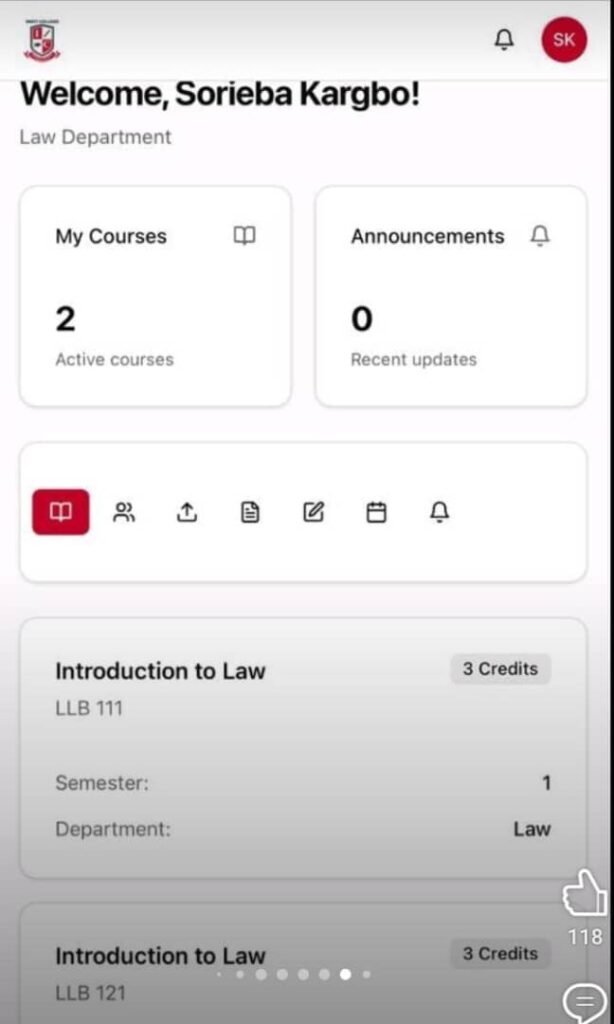Switch to the announcements bell tab
Screen dimensions: 614x1024
tap(439, 512)
